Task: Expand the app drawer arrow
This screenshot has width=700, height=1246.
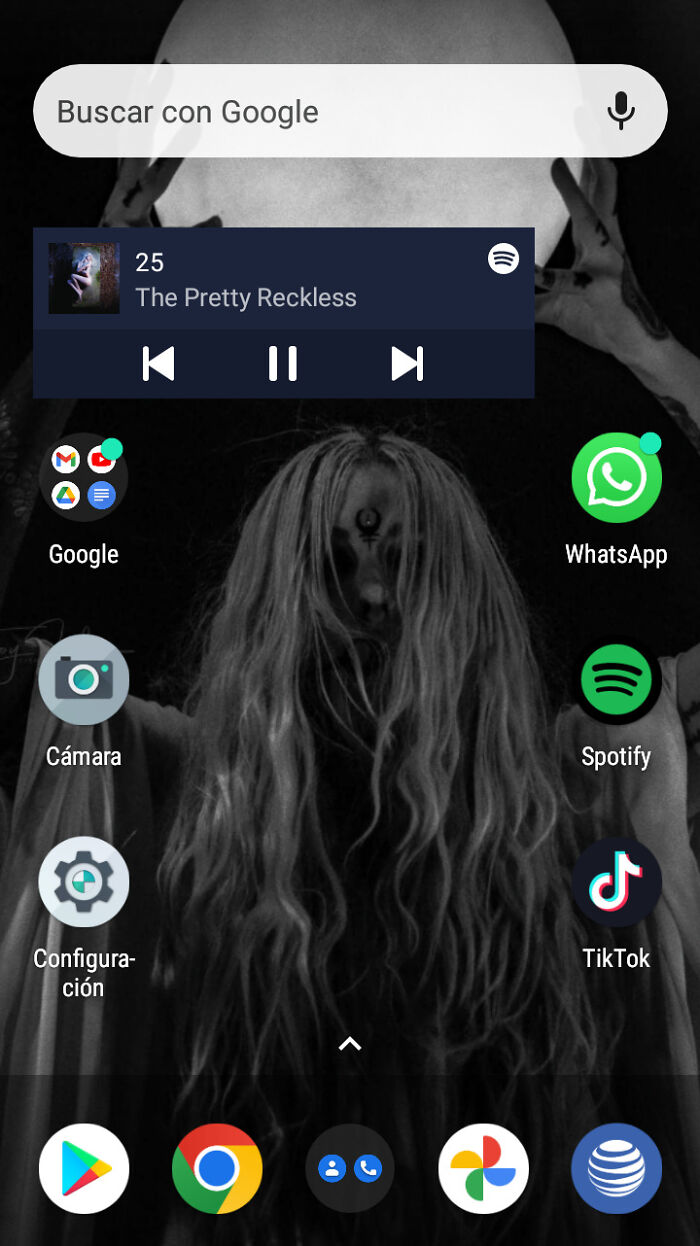Action: click(x=349, y=1044)
